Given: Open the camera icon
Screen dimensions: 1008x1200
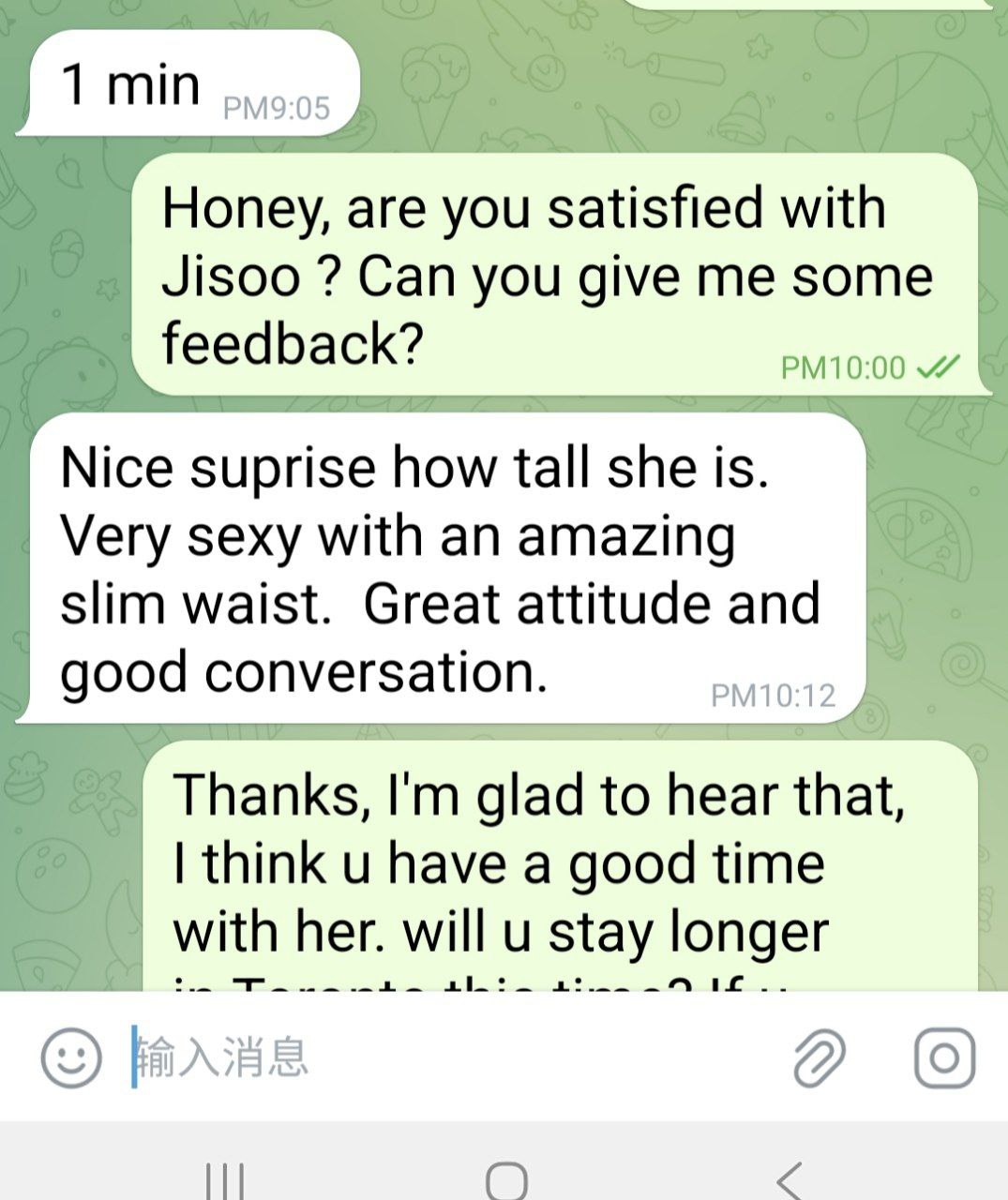Looking at the screenshot, I should click(944, 1057).
